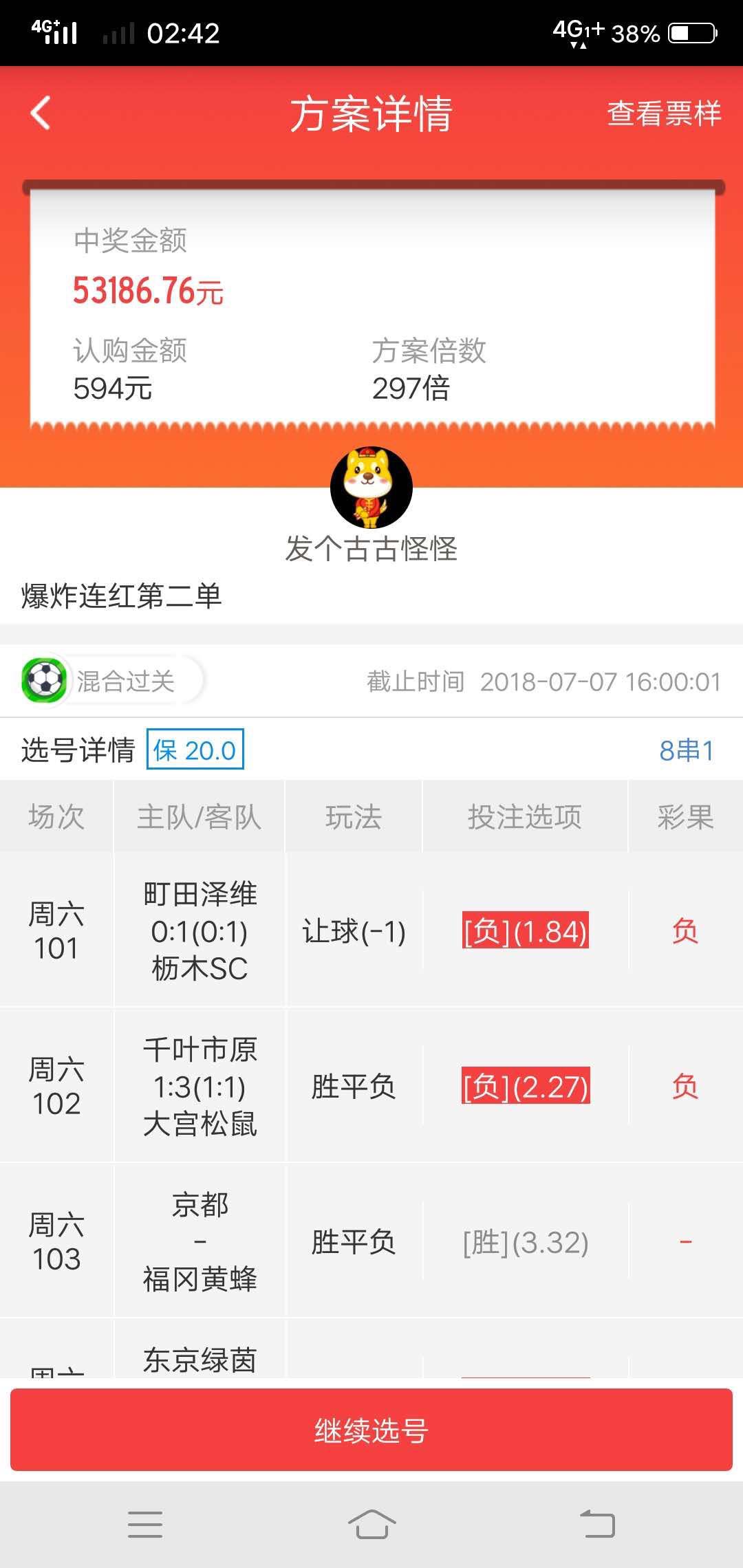Tap the football icon next to 混合过关
This screenshot has width=743, height=1568.
coord(44,682)
